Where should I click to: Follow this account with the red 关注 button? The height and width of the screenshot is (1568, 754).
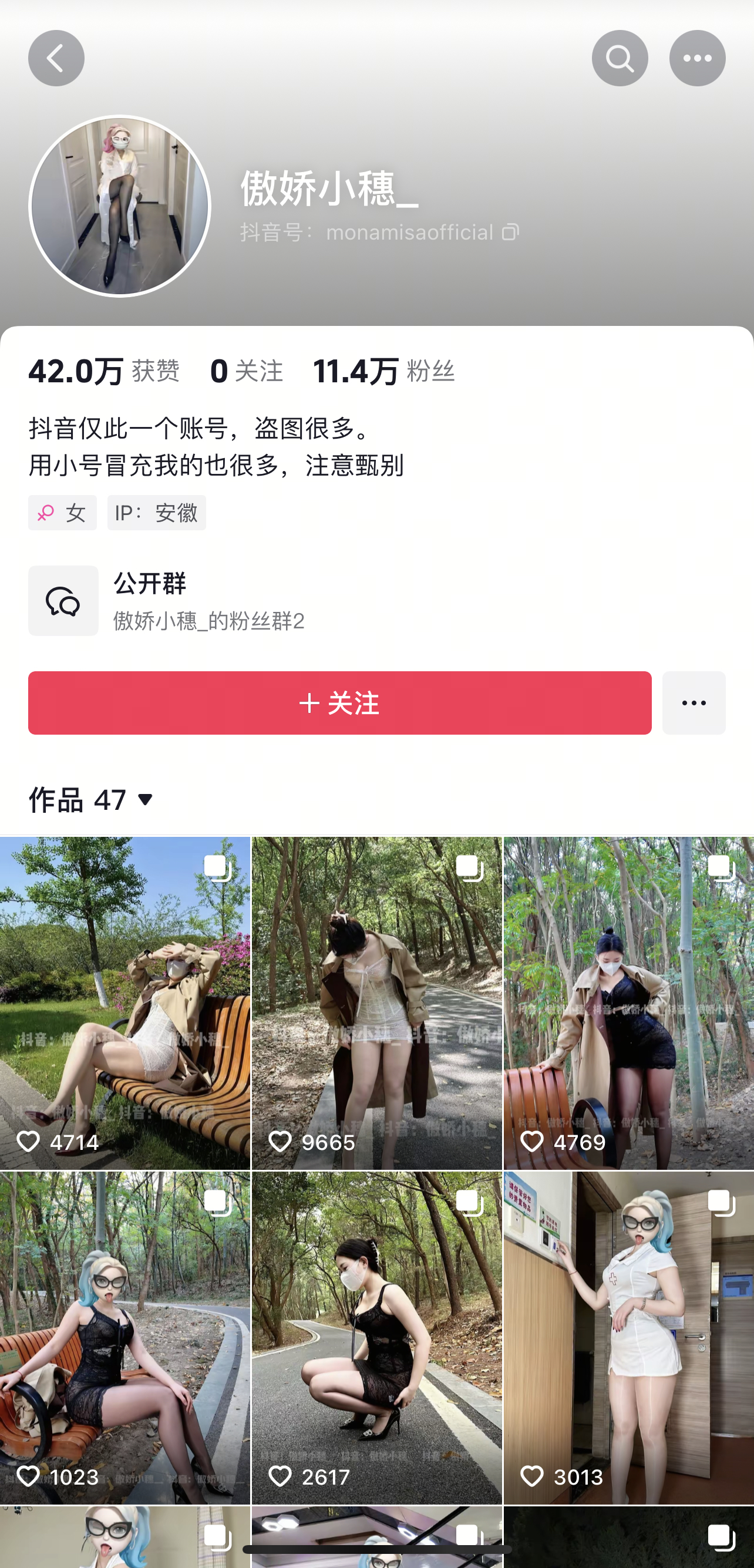click(x=339, y=702)
